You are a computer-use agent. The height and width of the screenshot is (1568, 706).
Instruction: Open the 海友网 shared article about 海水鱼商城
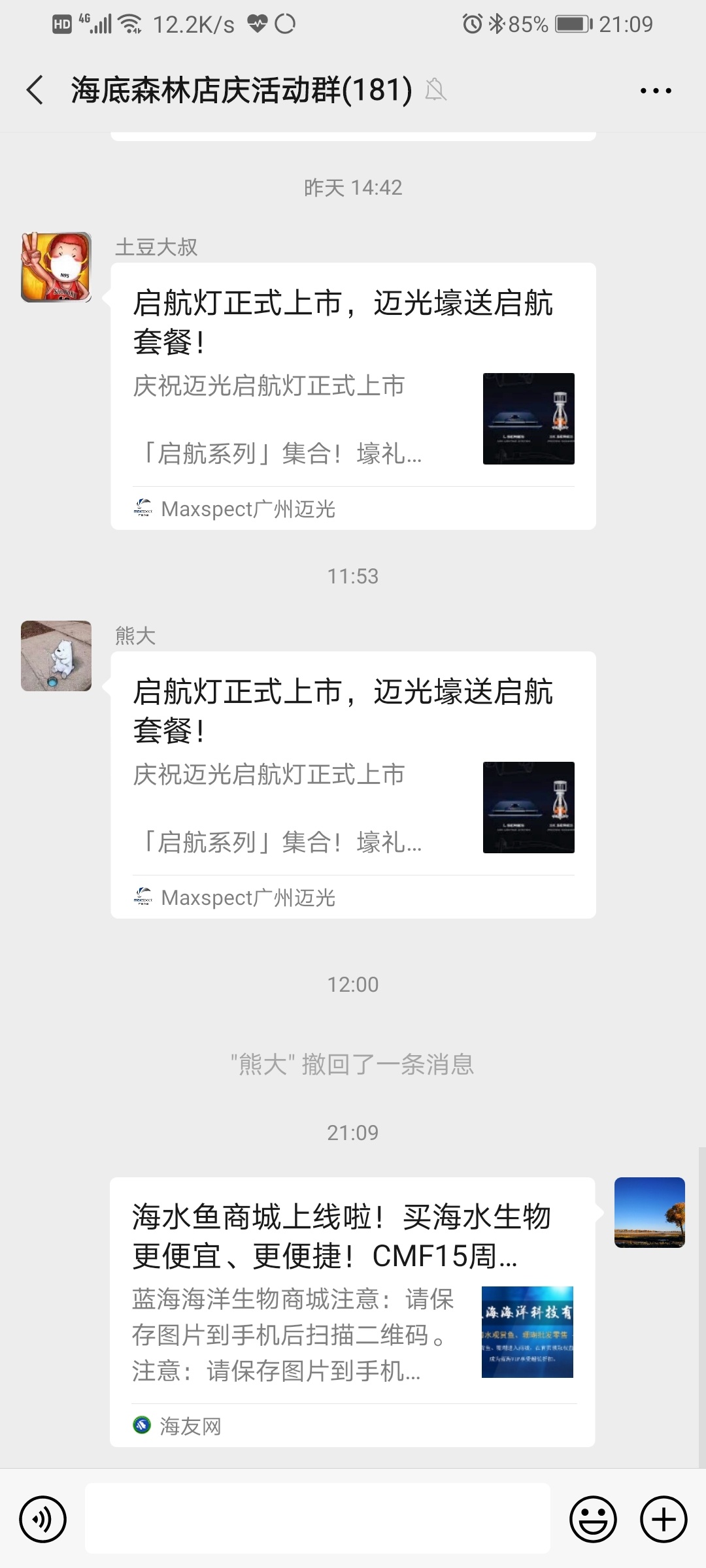[352, 1312]
